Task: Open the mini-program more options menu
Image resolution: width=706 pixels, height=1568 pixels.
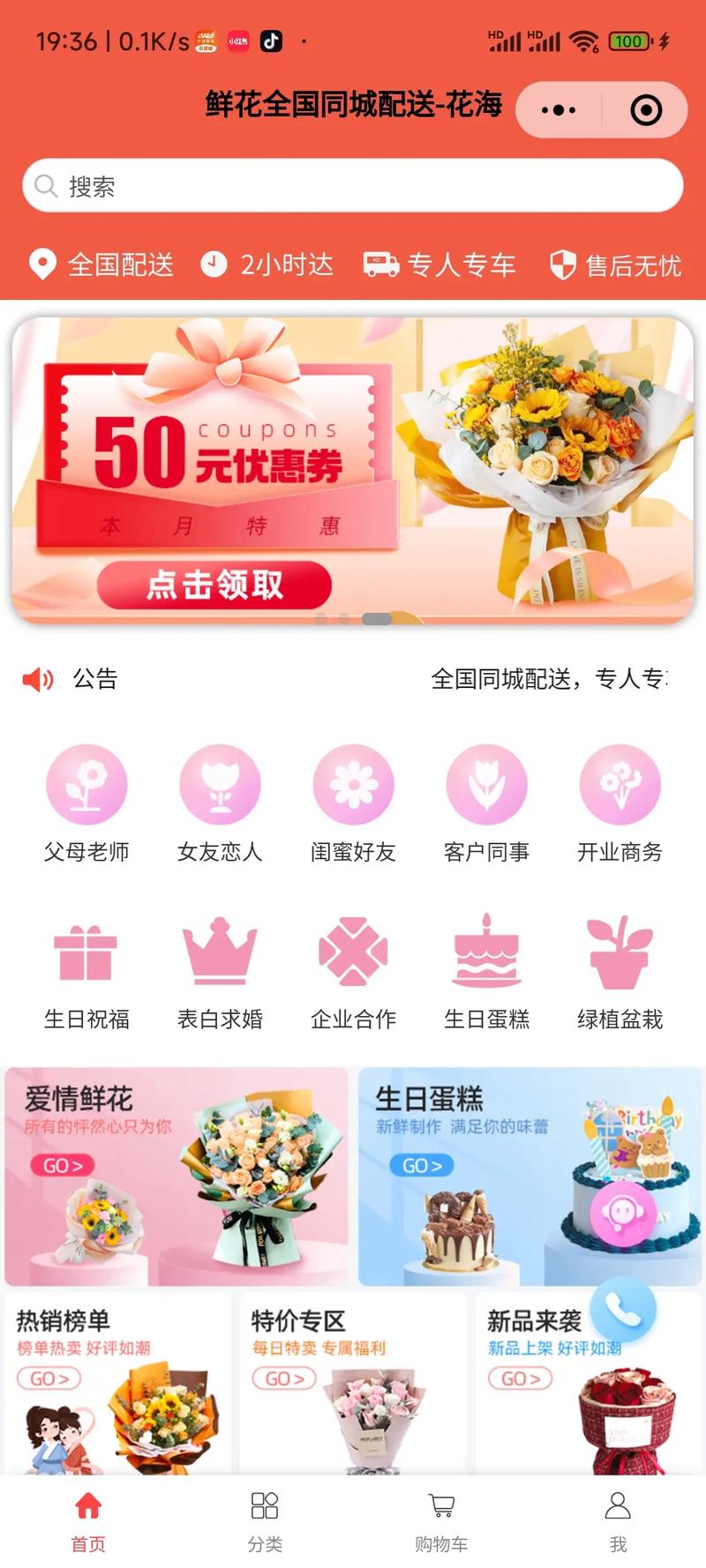Action: coord(556,110)
